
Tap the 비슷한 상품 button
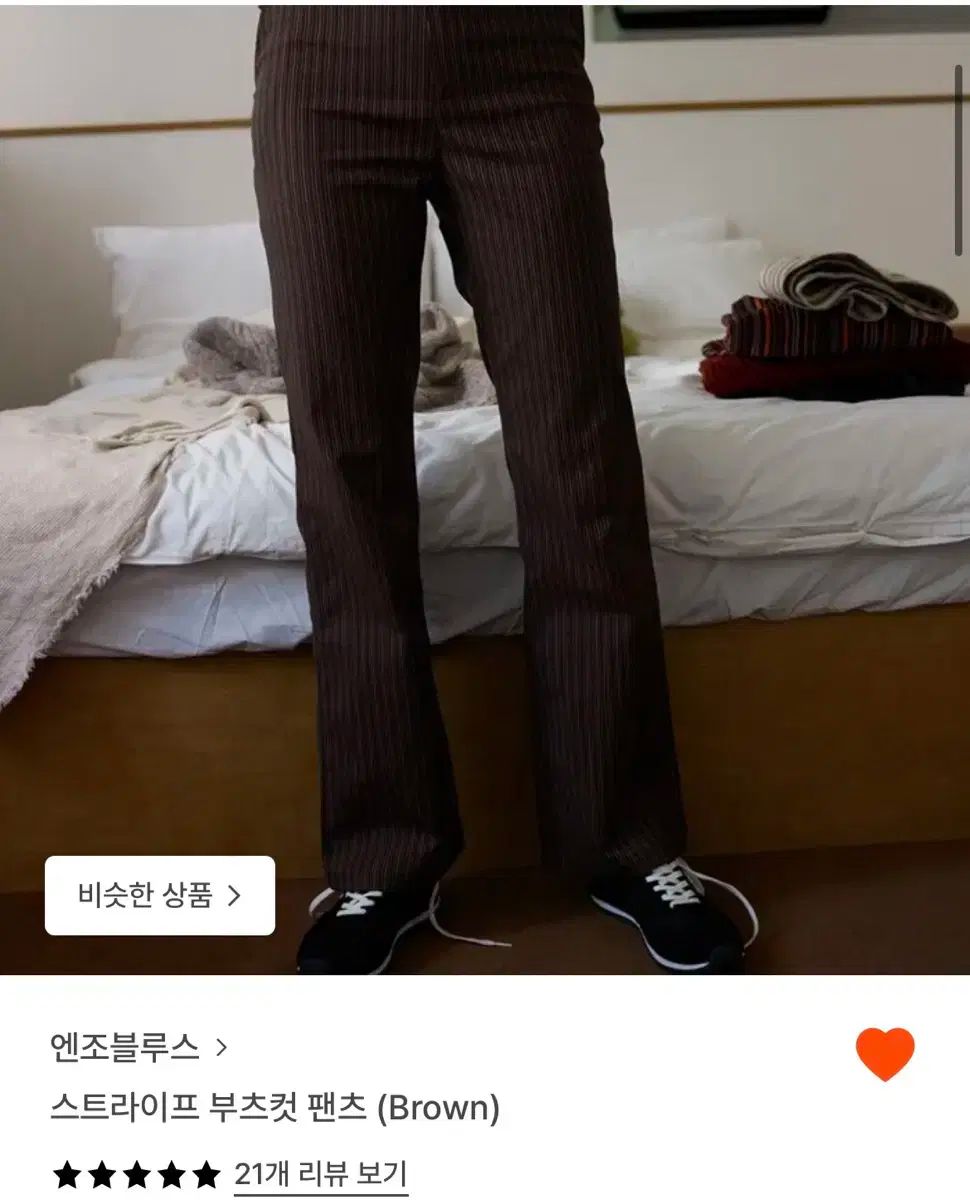coord(160,895)
